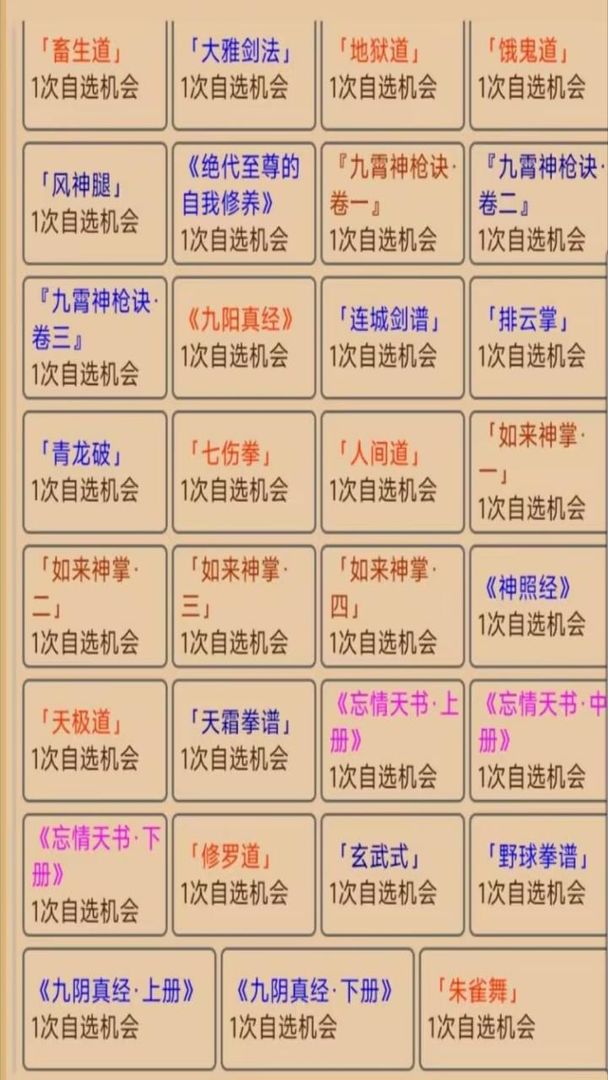This screenshot has width=608, height=1080.
Task: Choose 「连城剑谱」
Action: click(x=392, y=338)
